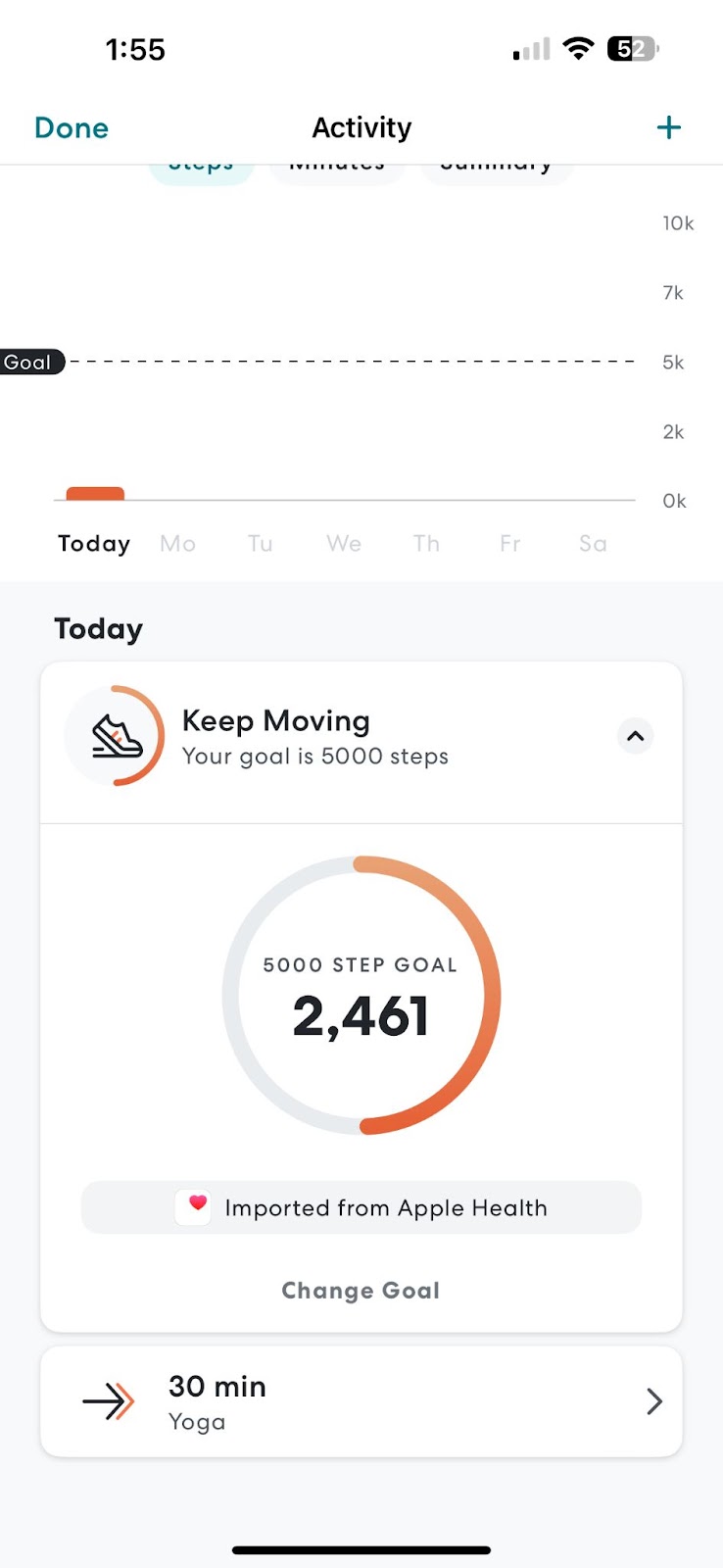Switch to the Minutes tab

pos(336,163)
